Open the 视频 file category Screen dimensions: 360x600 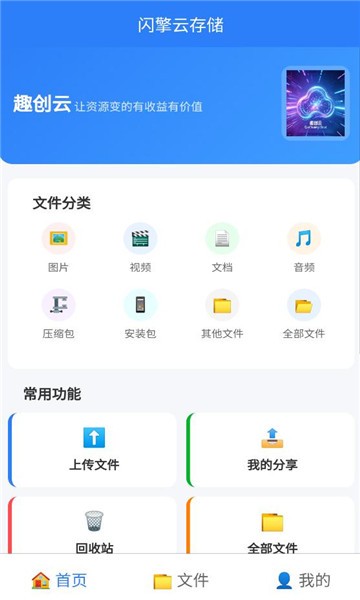(x=140, y=248)
